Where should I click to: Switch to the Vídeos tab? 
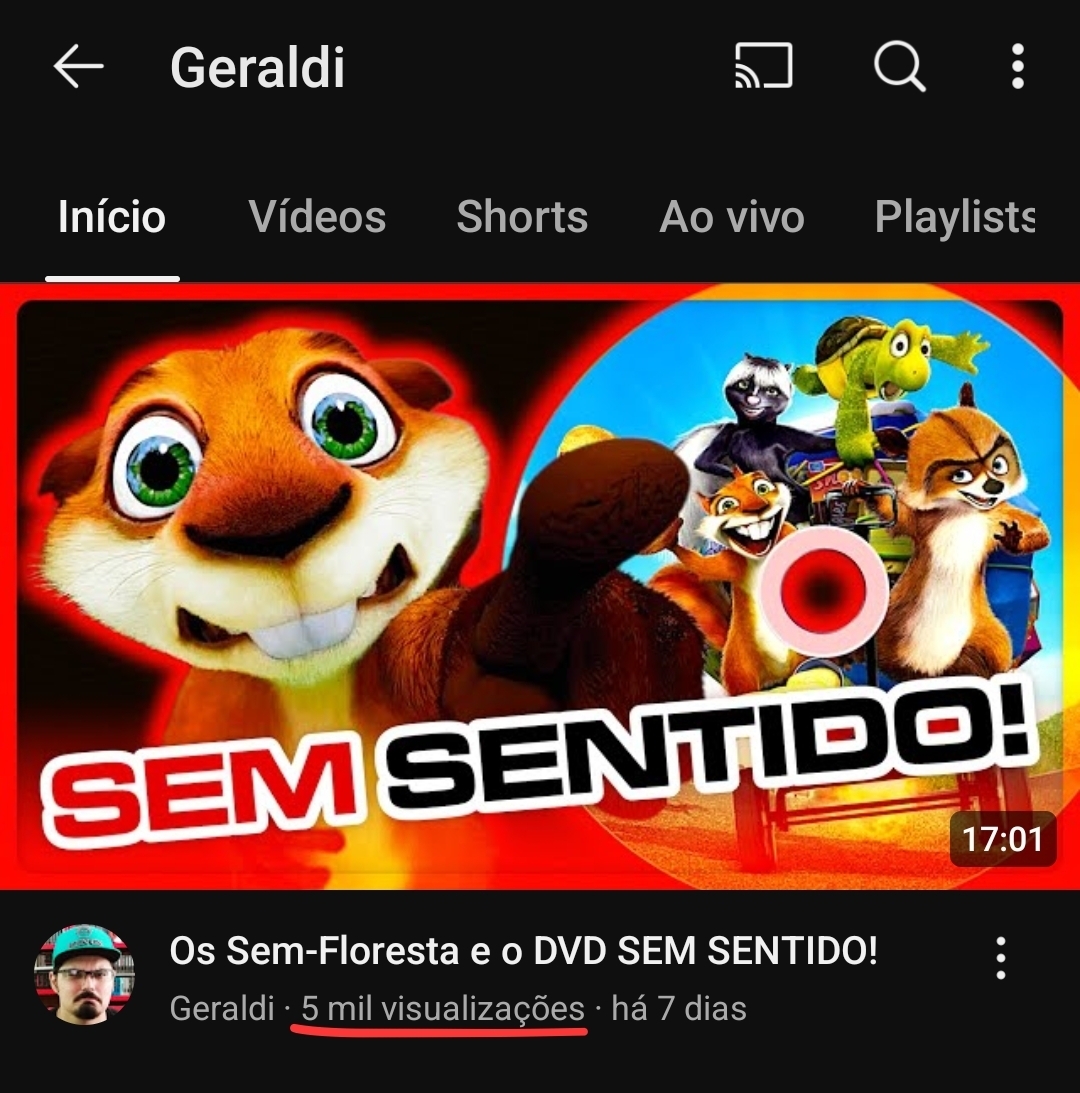click(x=317, y=217)
